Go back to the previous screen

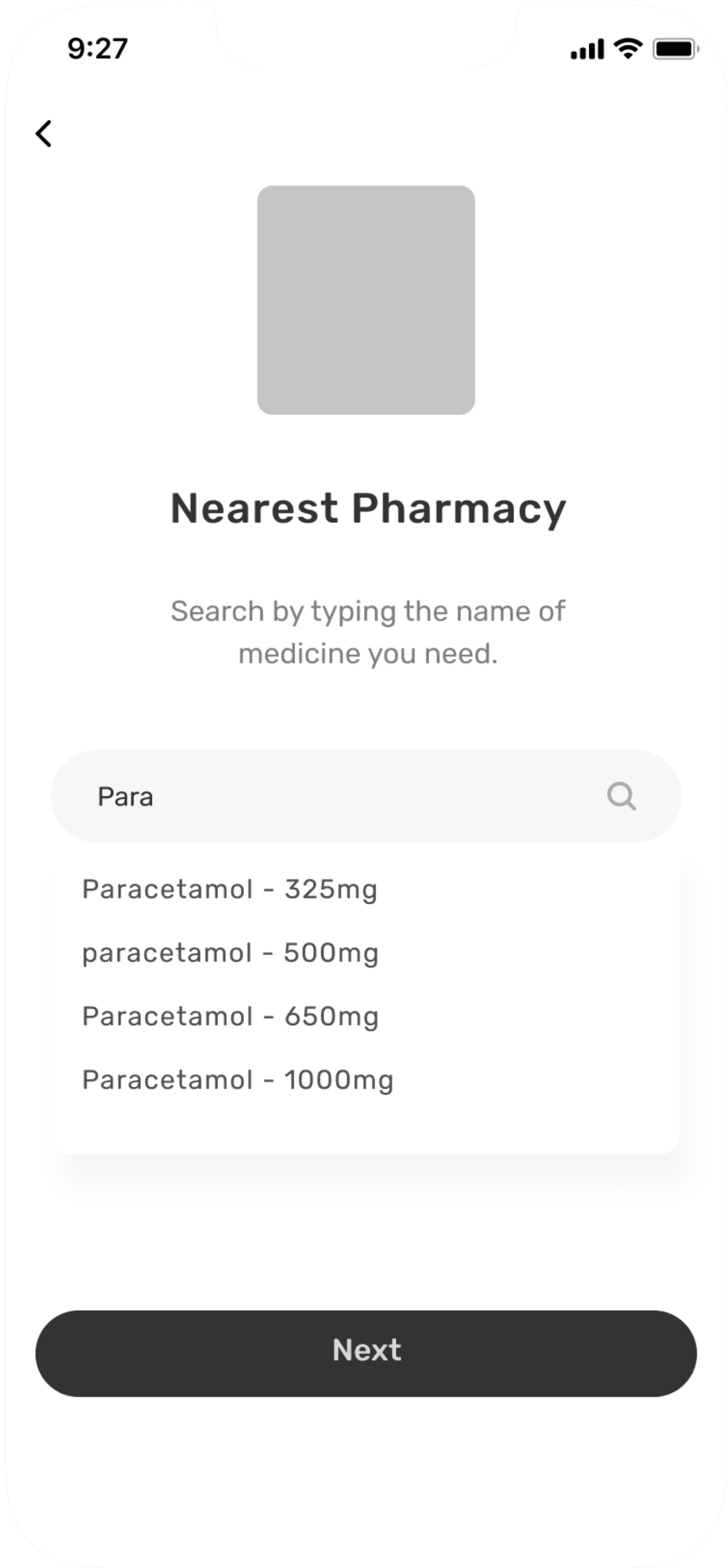coord(44,133)
